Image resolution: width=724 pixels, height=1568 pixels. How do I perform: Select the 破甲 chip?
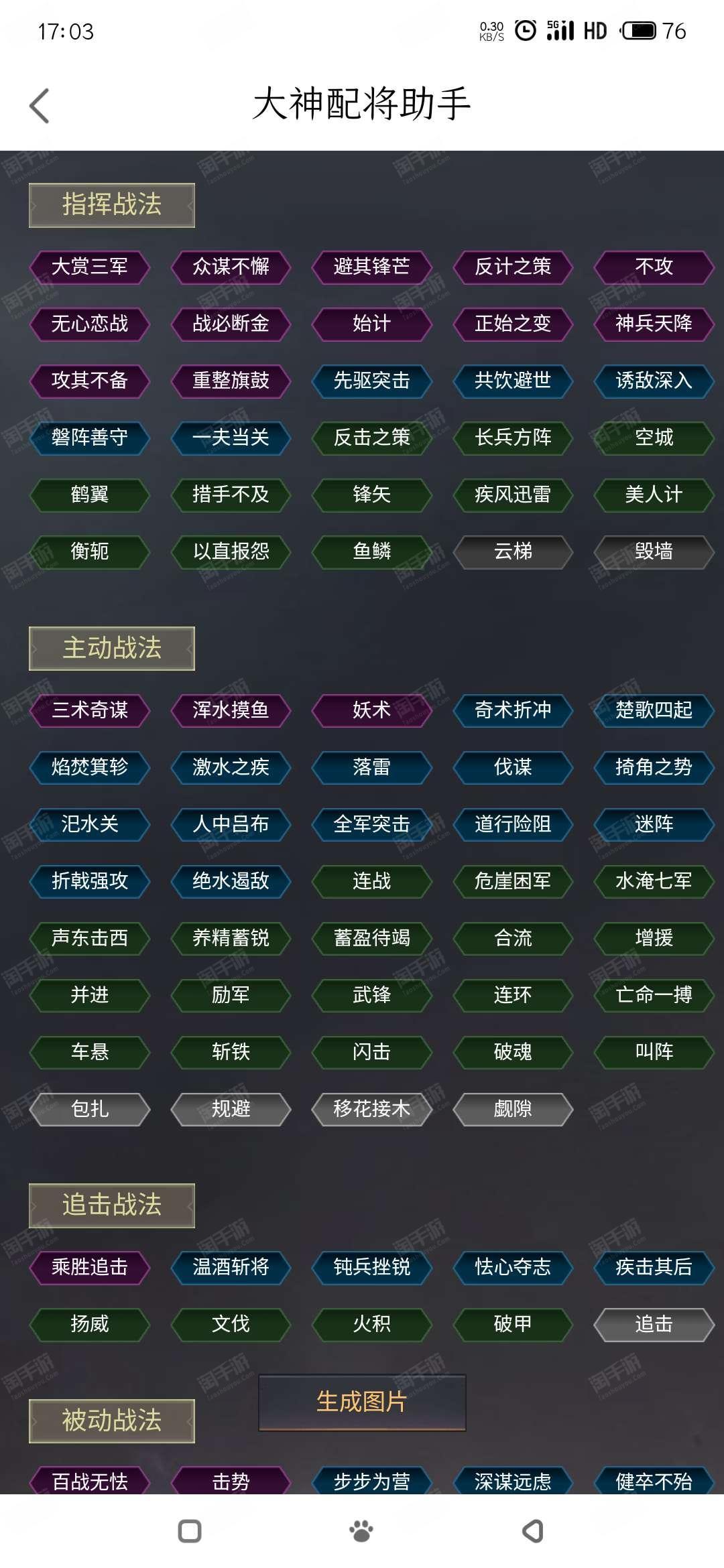pyautogui.click(x=514, y=1324)
